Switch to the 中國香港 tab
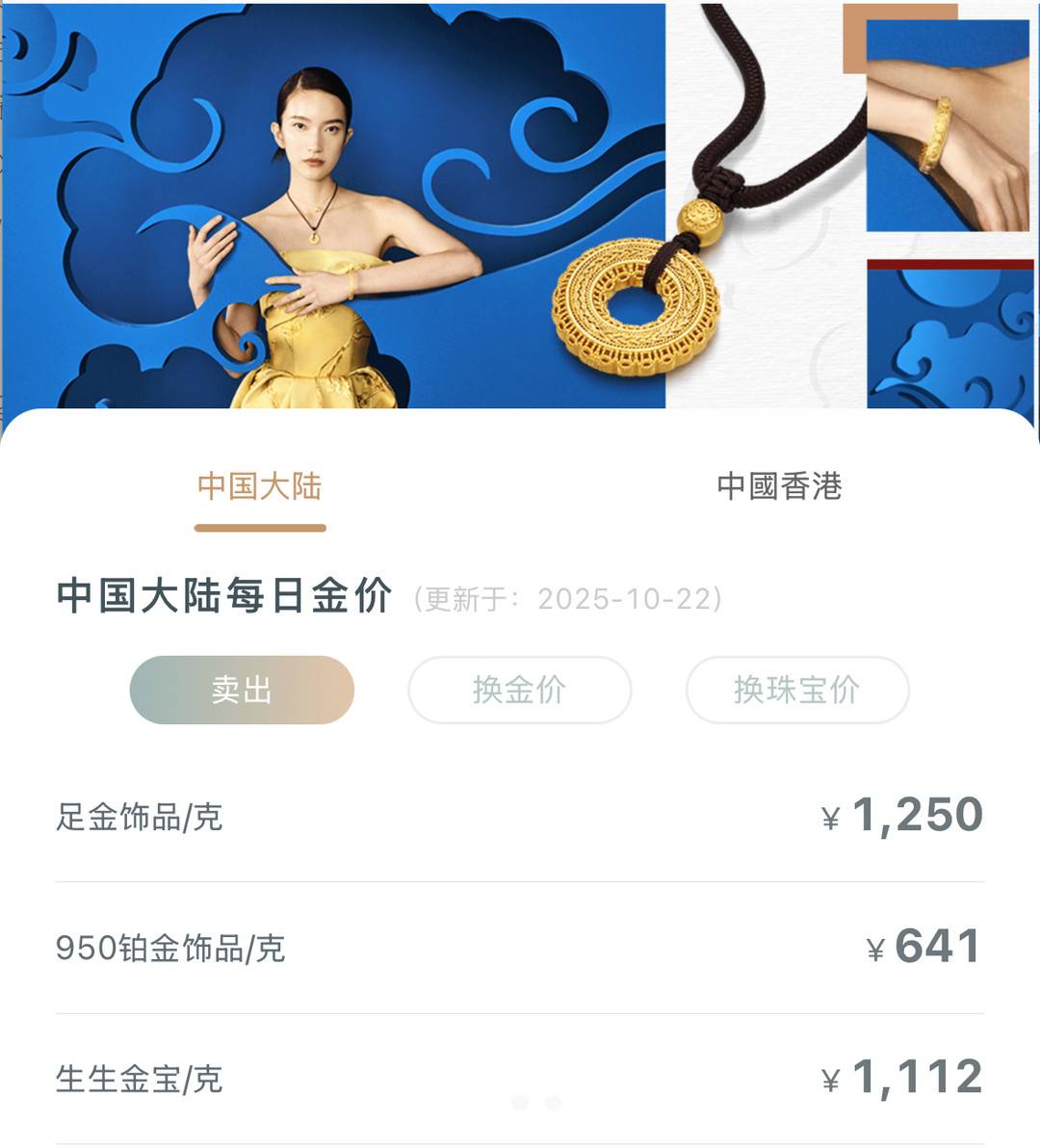 click(782, 487)
